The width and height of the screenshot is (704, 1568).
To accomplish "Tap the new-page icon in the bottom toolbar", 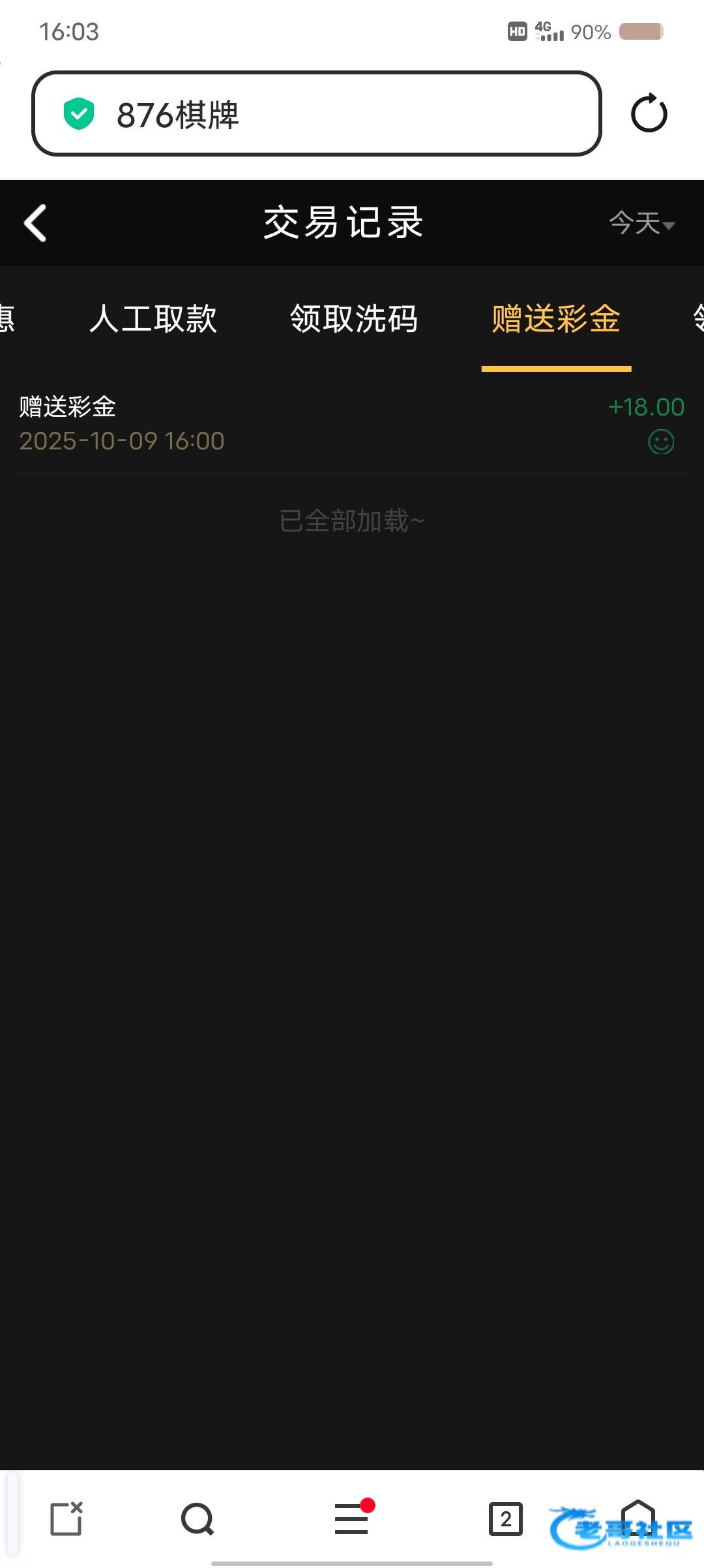I will click(x=66, y=1518).
